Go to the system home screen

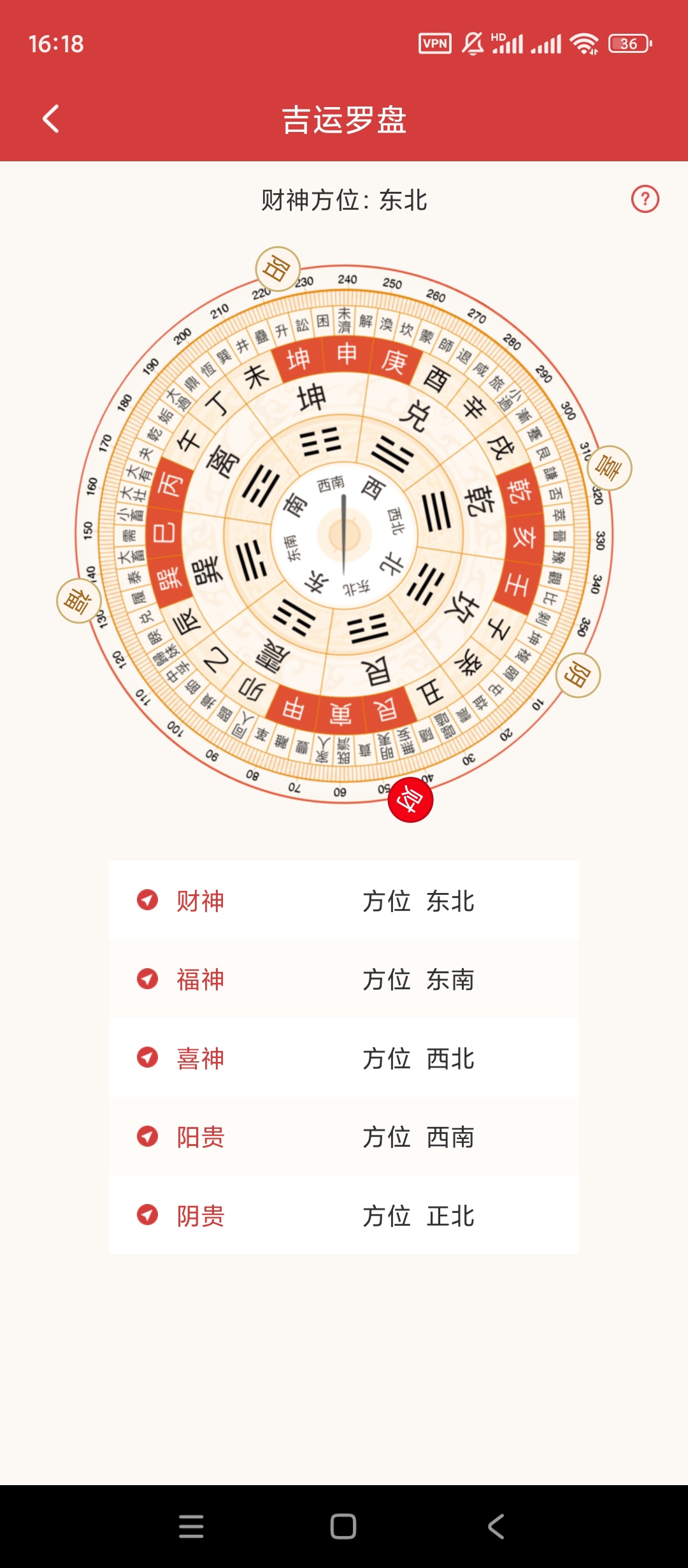343,1527
